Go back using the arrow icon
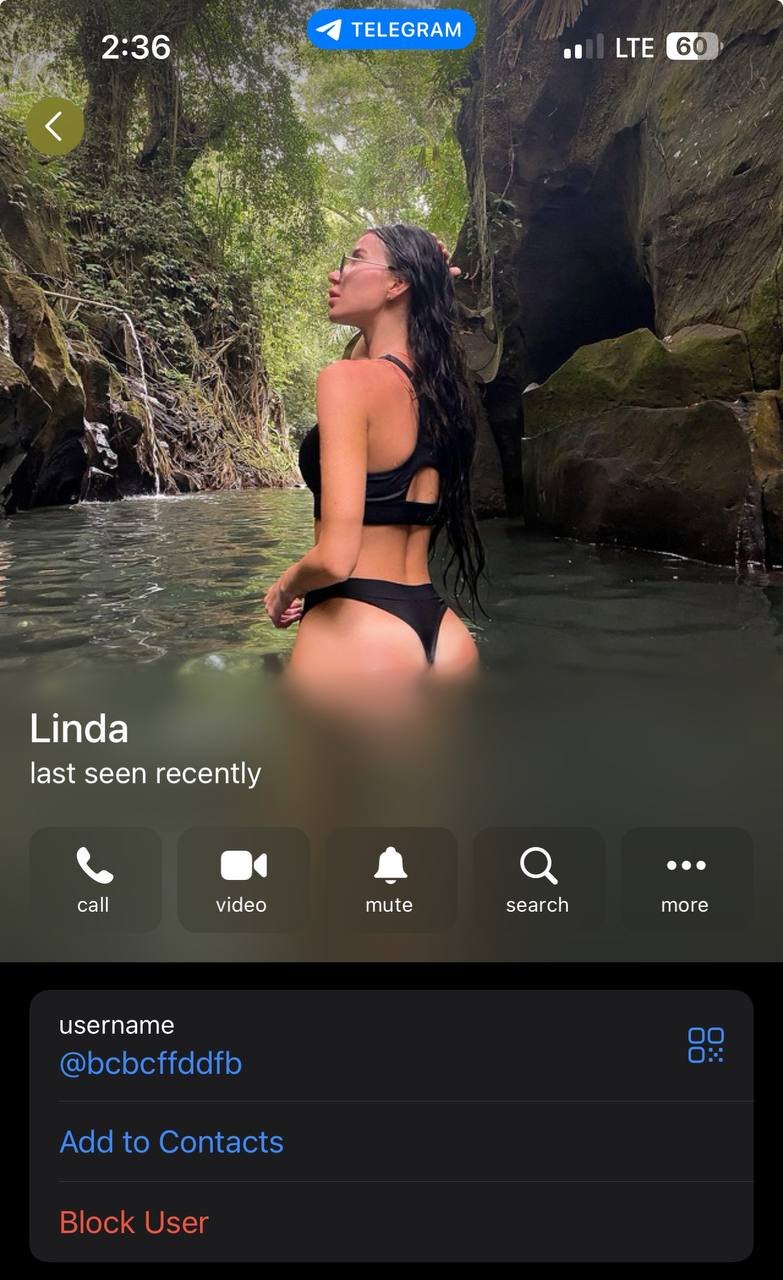Screen dimensions: 783x1280 pos(55,126)
